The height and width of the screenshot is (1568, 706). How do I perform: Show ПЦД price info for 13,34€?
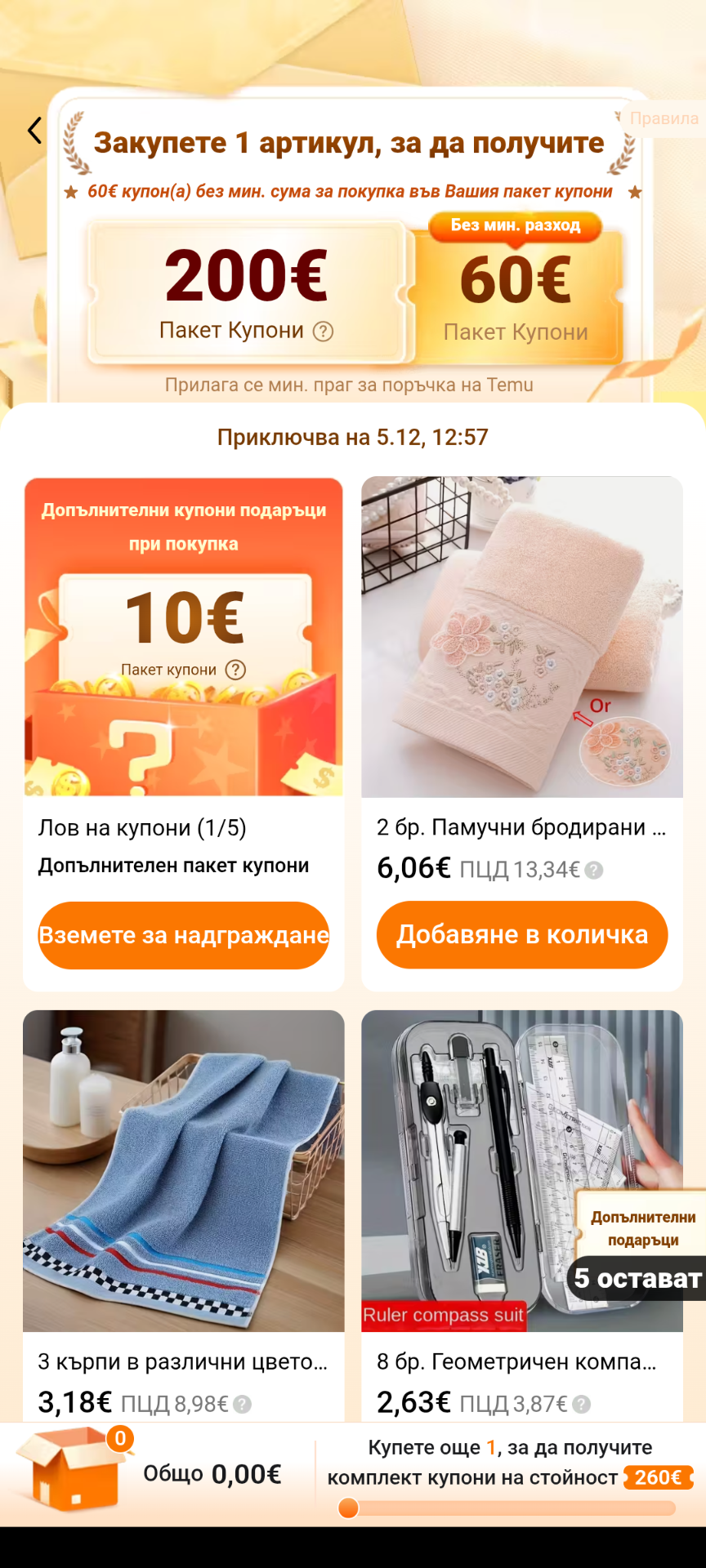[595, 871]
